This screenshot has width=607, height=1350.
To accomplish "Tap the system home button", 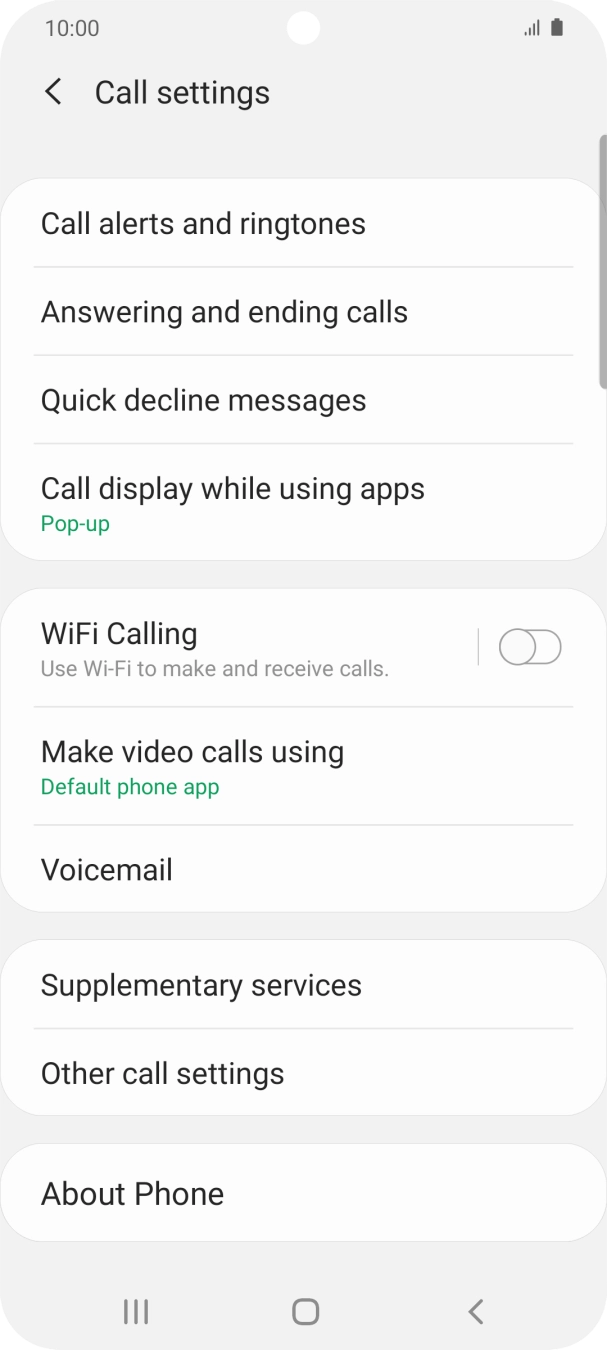I will tap(305, 1311).
